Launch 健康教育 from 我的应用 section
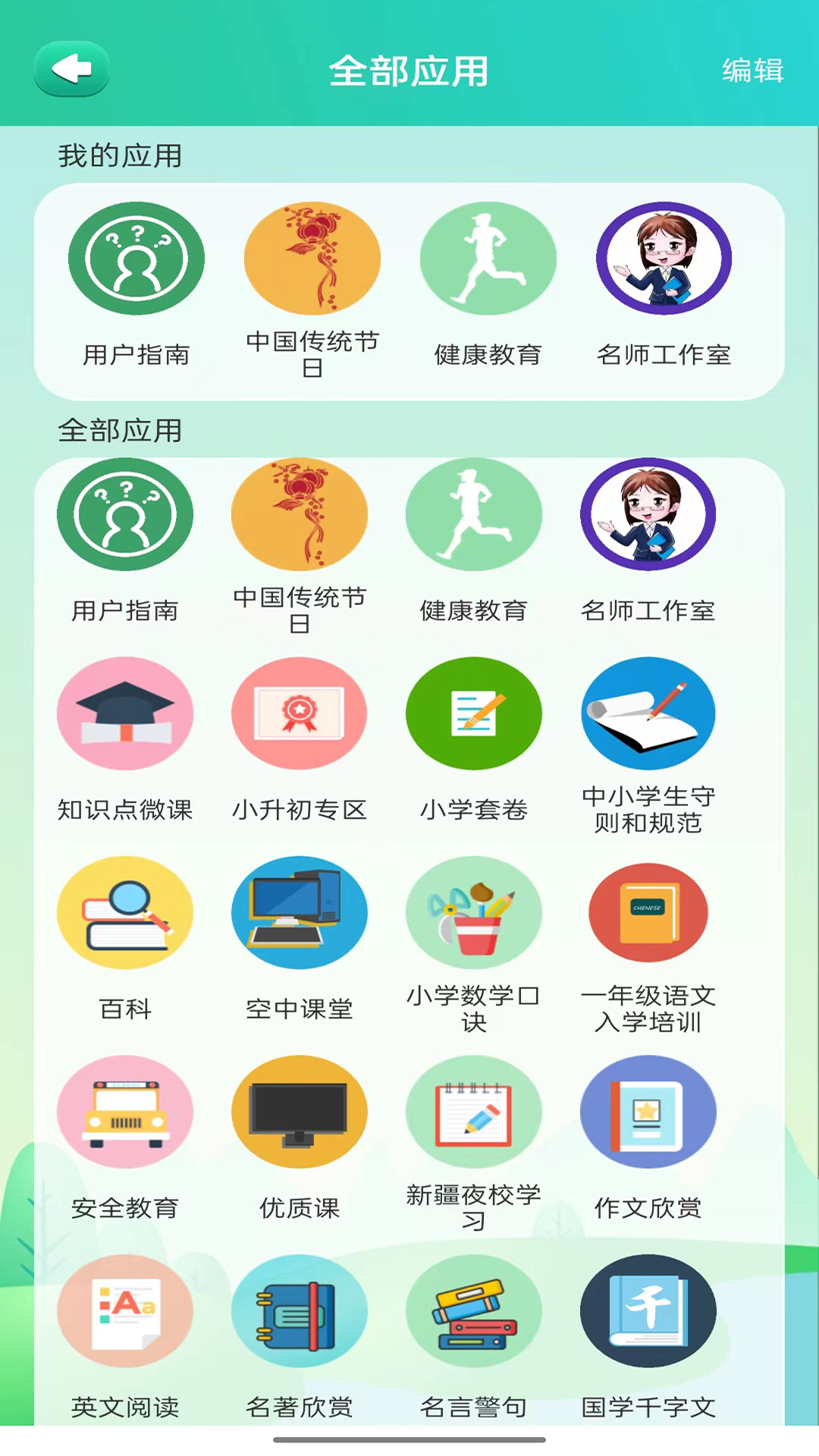 pos(488,258)
